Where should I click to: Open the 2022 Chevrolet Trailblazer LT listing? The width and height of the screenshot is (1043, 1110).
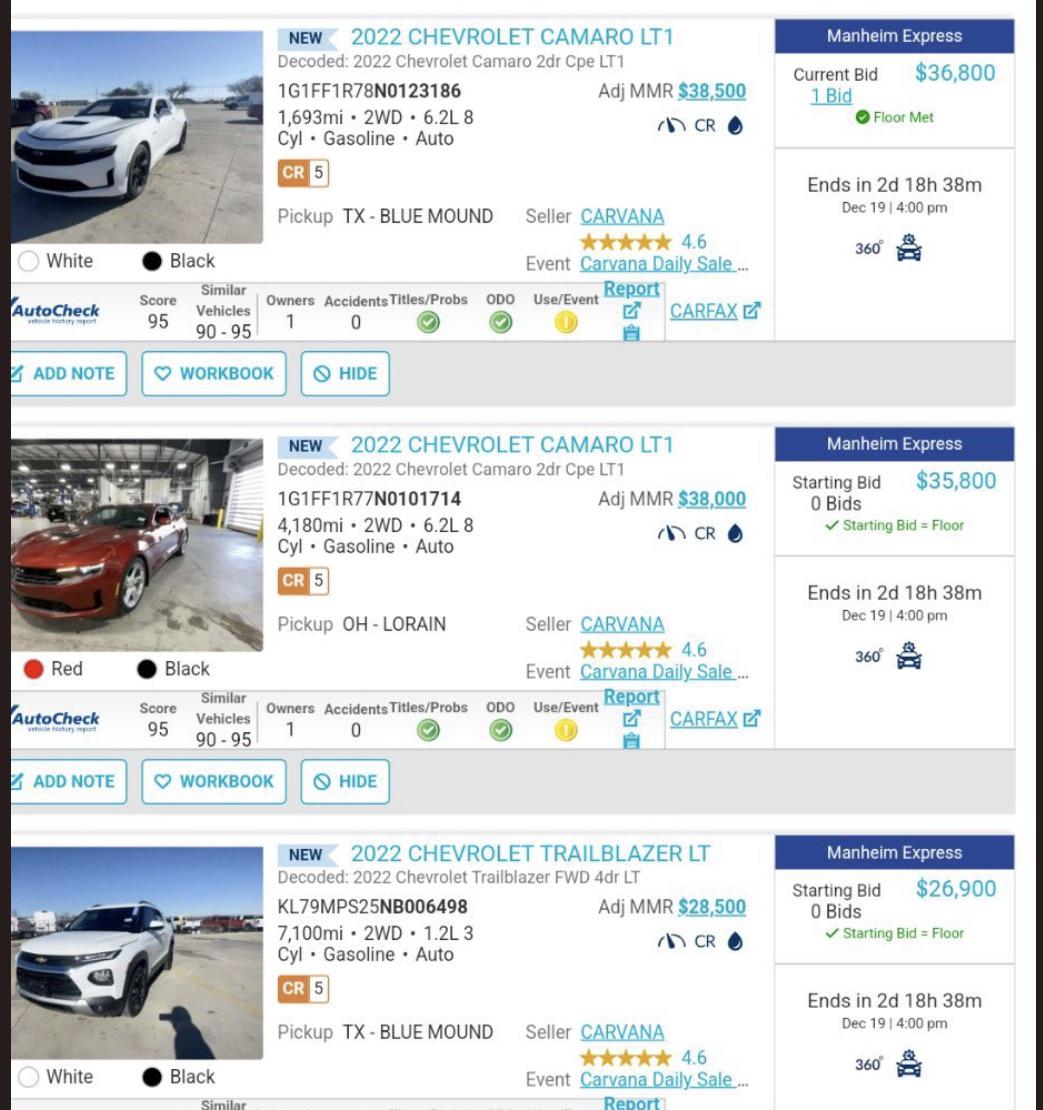coord(530,854)
